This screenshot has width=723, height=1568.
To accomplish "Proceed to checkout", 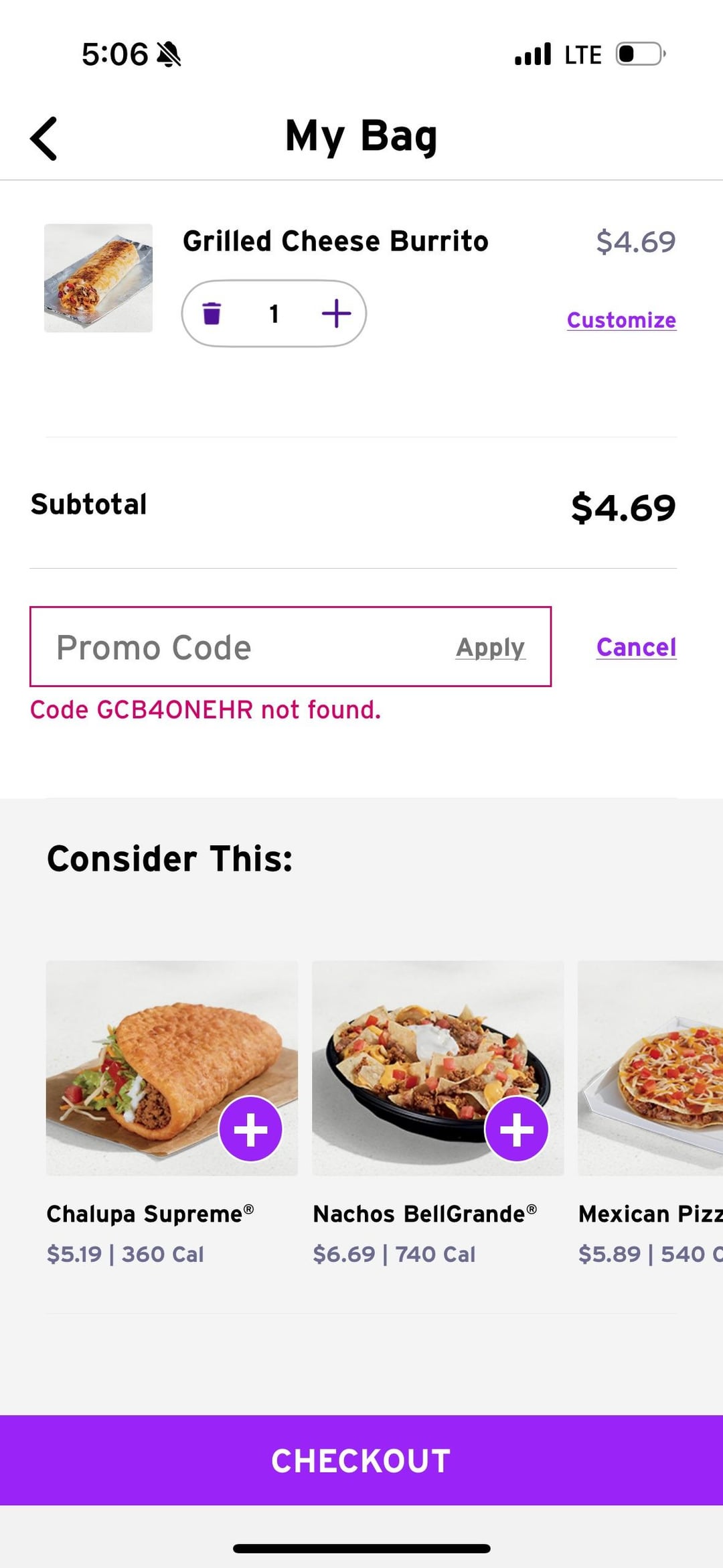I will [361, 1461].
